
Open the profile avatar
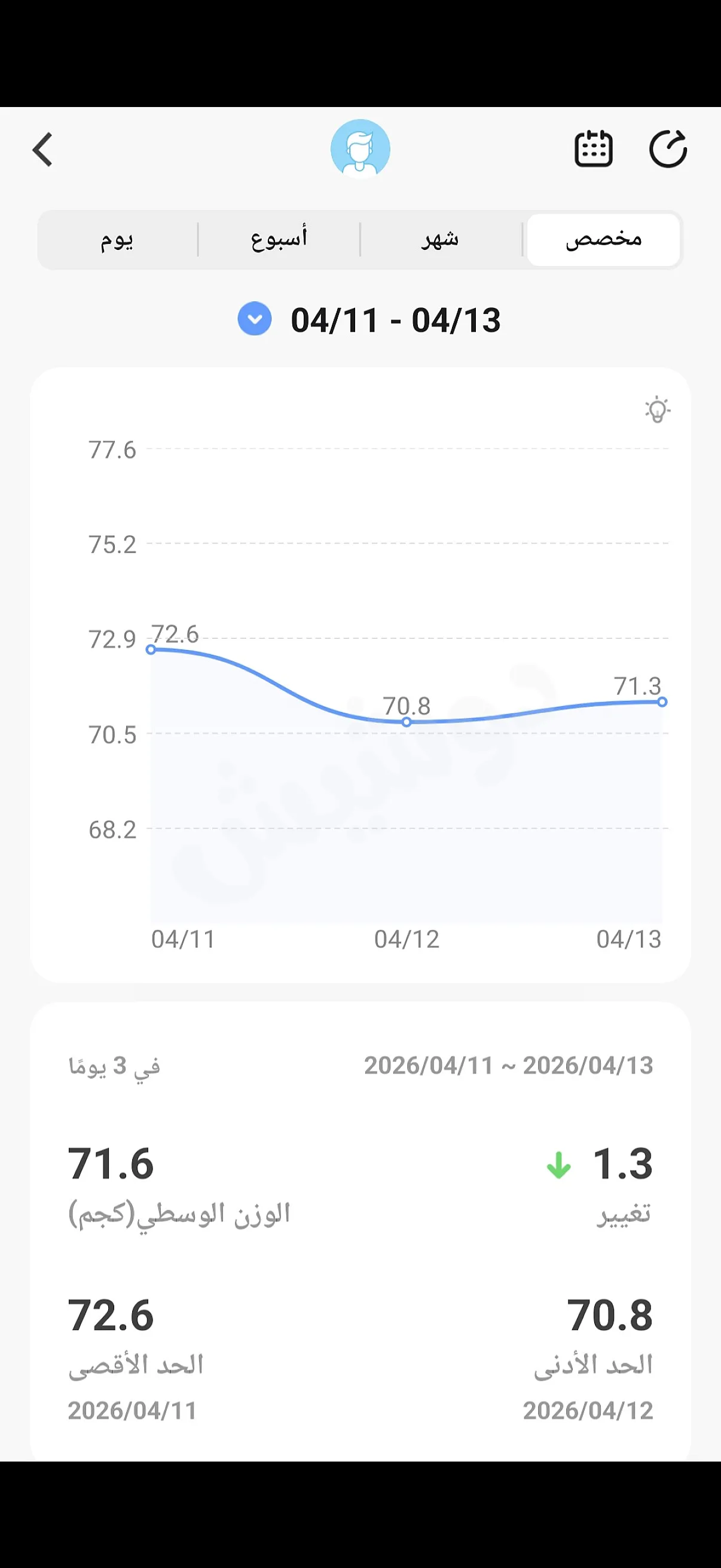click(360, 148)
